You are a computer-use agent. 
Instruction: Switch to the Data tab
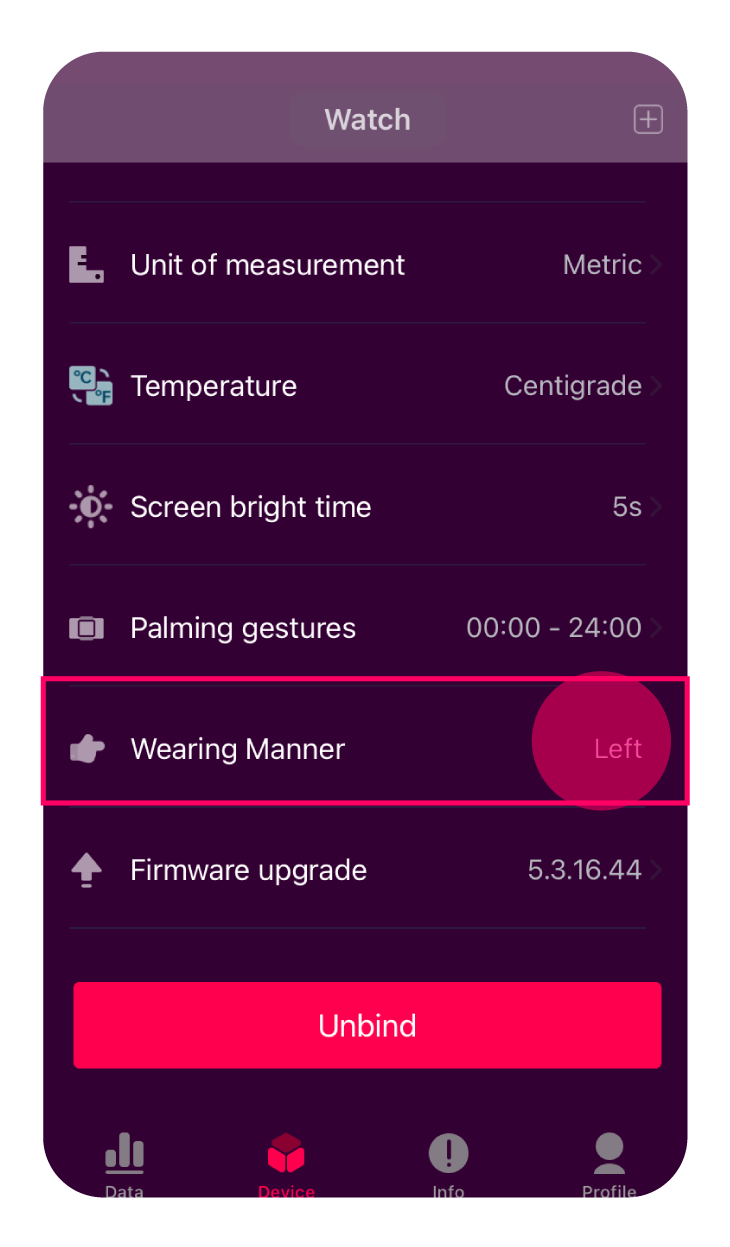[x=124, y=1166]
